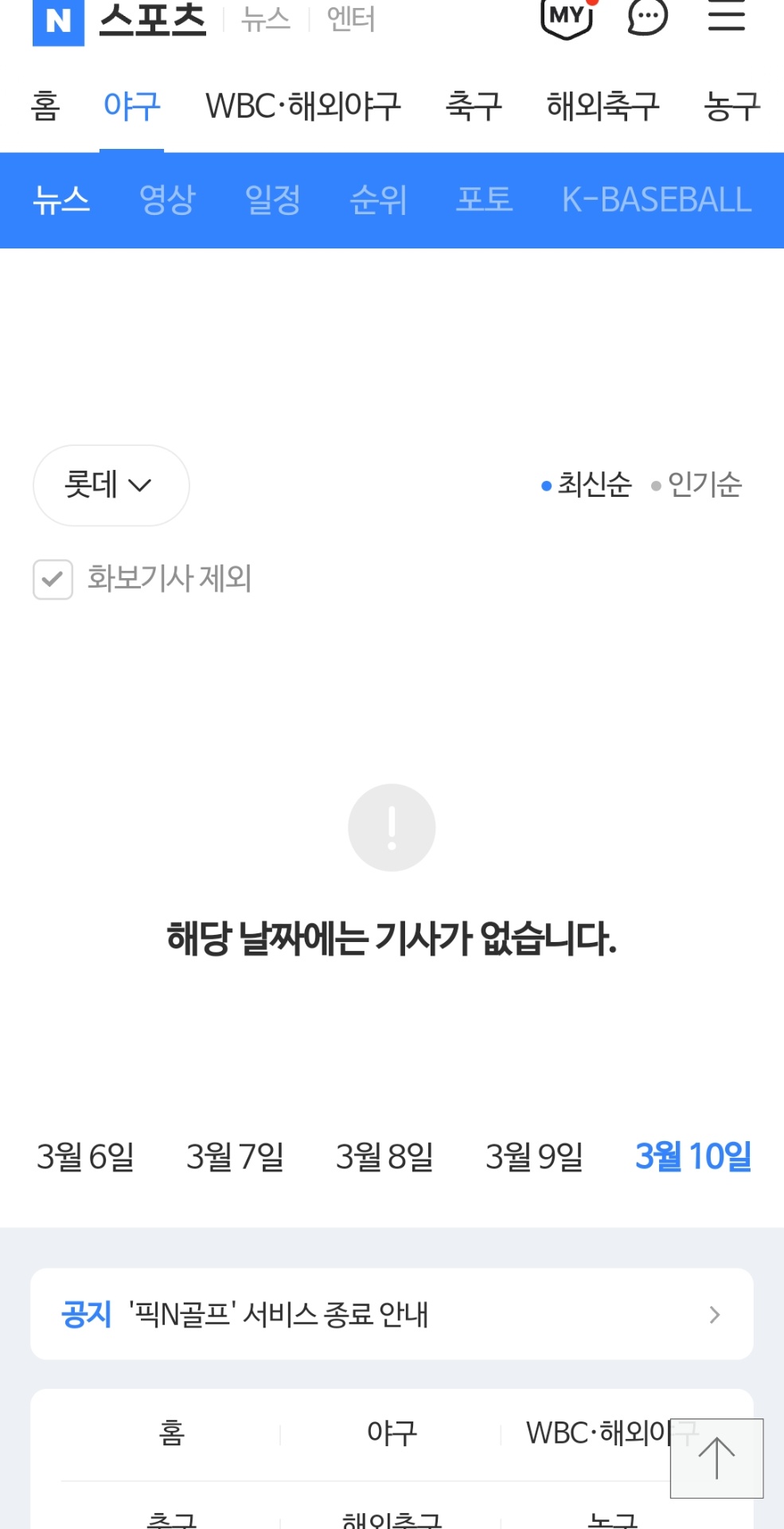Switch to the 해외축구 tab

pyautogui.click(x=603, y=106)
